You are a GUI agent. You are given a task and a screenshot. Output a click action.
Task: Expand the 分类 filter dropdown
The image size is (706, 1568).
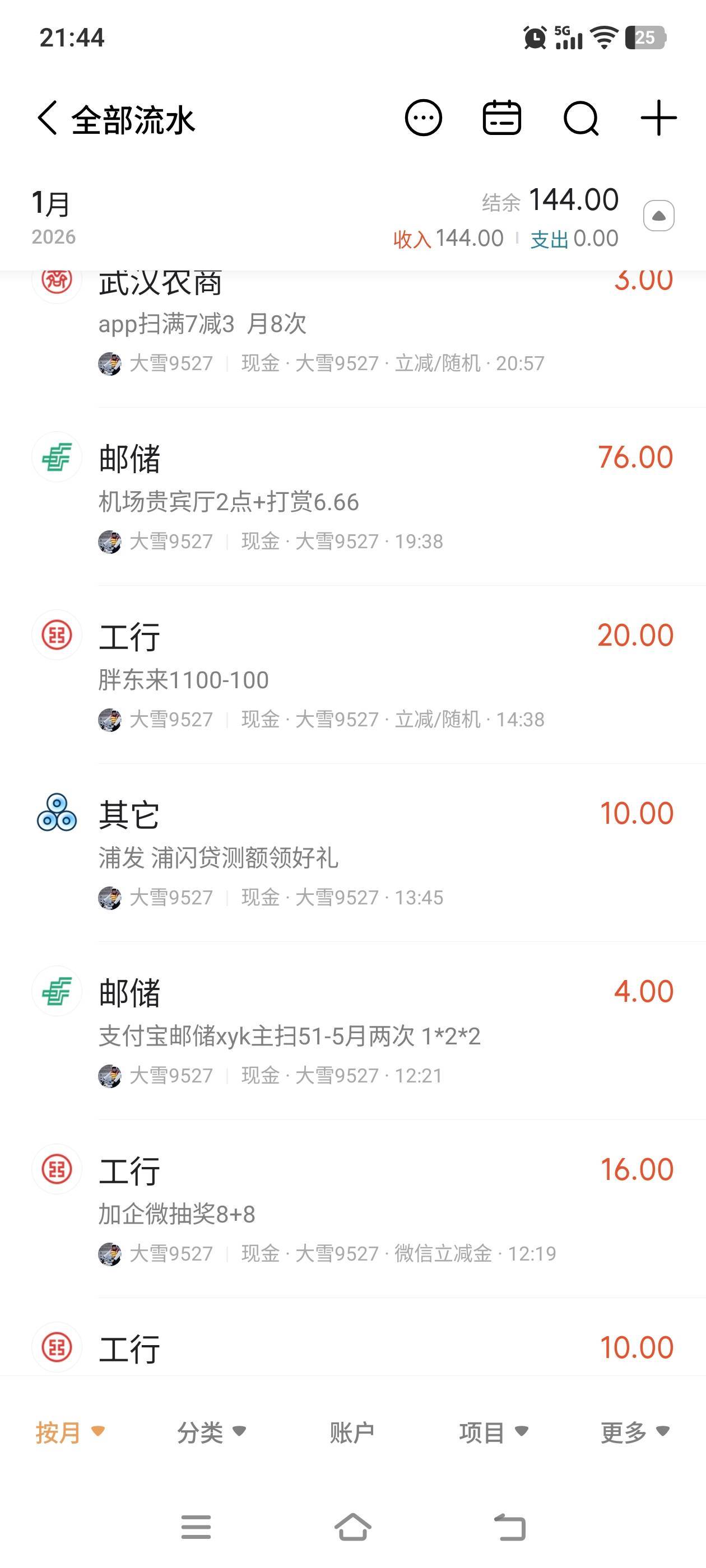point(211,1432)
